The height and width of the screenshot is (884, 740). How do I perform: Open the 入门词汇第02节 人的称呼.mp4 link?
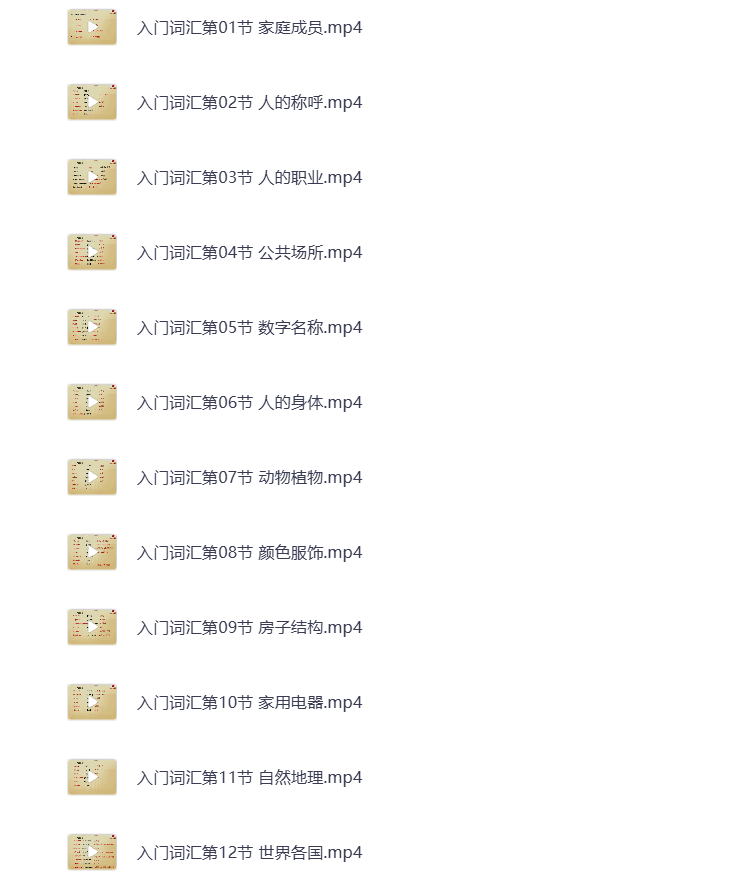[248, 102]
